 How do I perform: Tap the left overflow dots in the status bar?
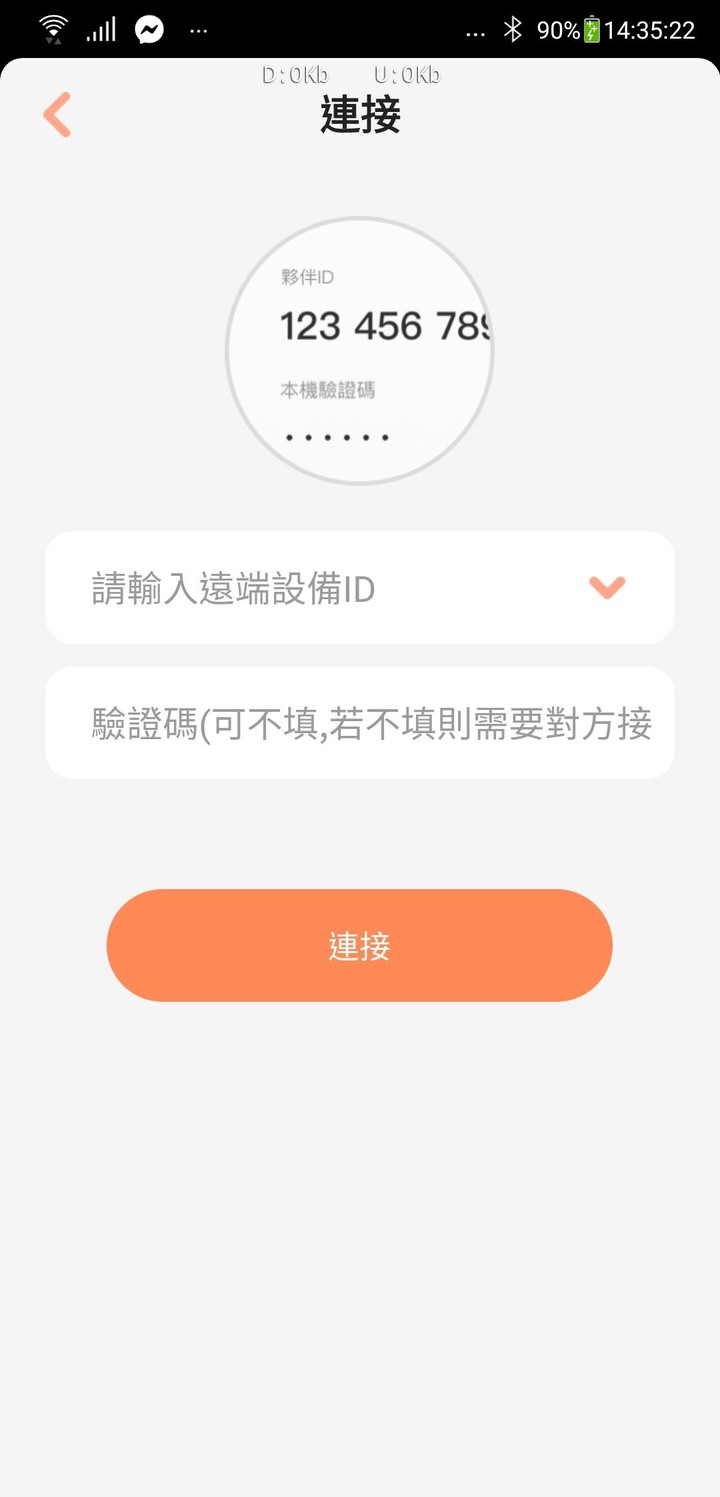197,31
